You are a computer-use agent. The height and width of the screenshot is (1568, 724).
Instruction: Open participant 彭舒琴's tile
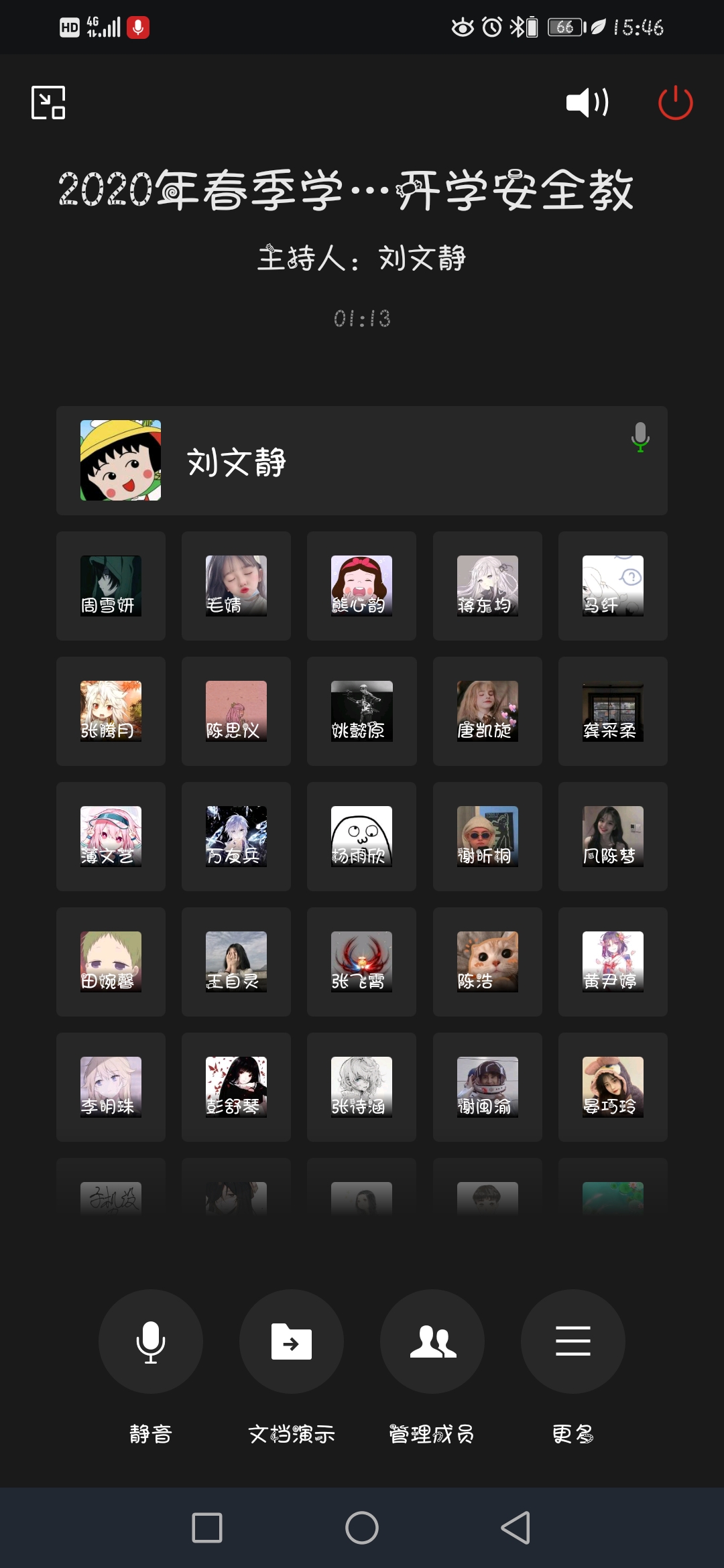pos(236,1087)
